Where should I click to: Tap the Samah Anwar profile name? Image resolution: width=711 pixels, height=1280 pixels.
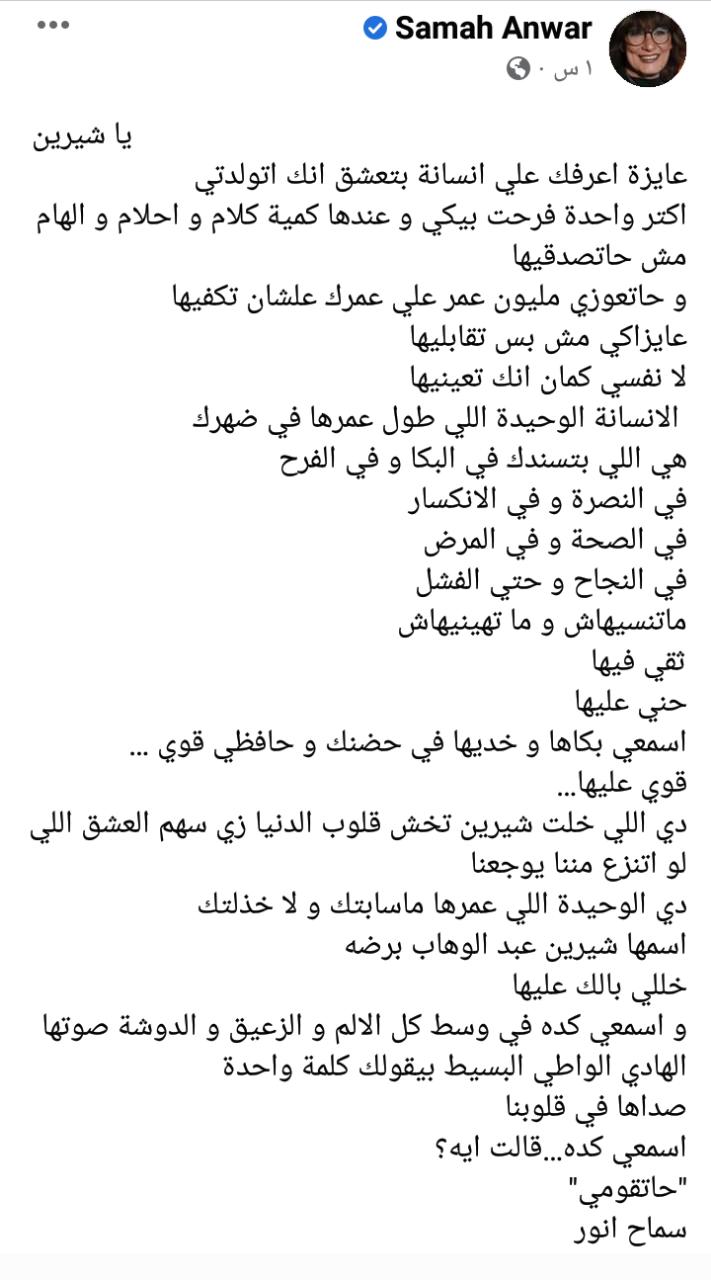494,30
